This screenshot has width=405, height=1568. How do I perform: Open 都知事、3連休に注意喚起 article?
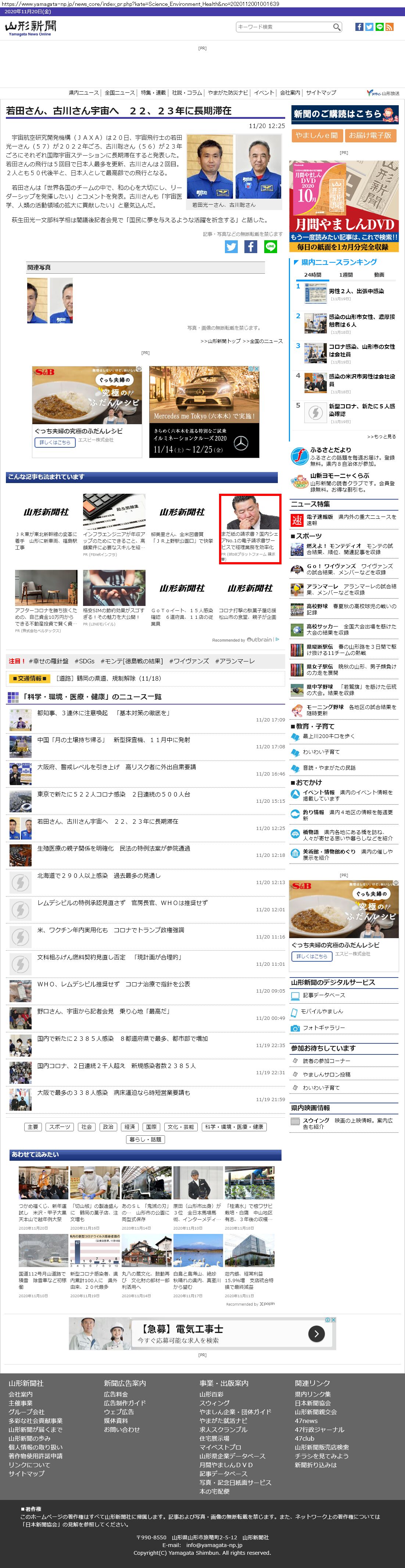[x=103, y=713]
